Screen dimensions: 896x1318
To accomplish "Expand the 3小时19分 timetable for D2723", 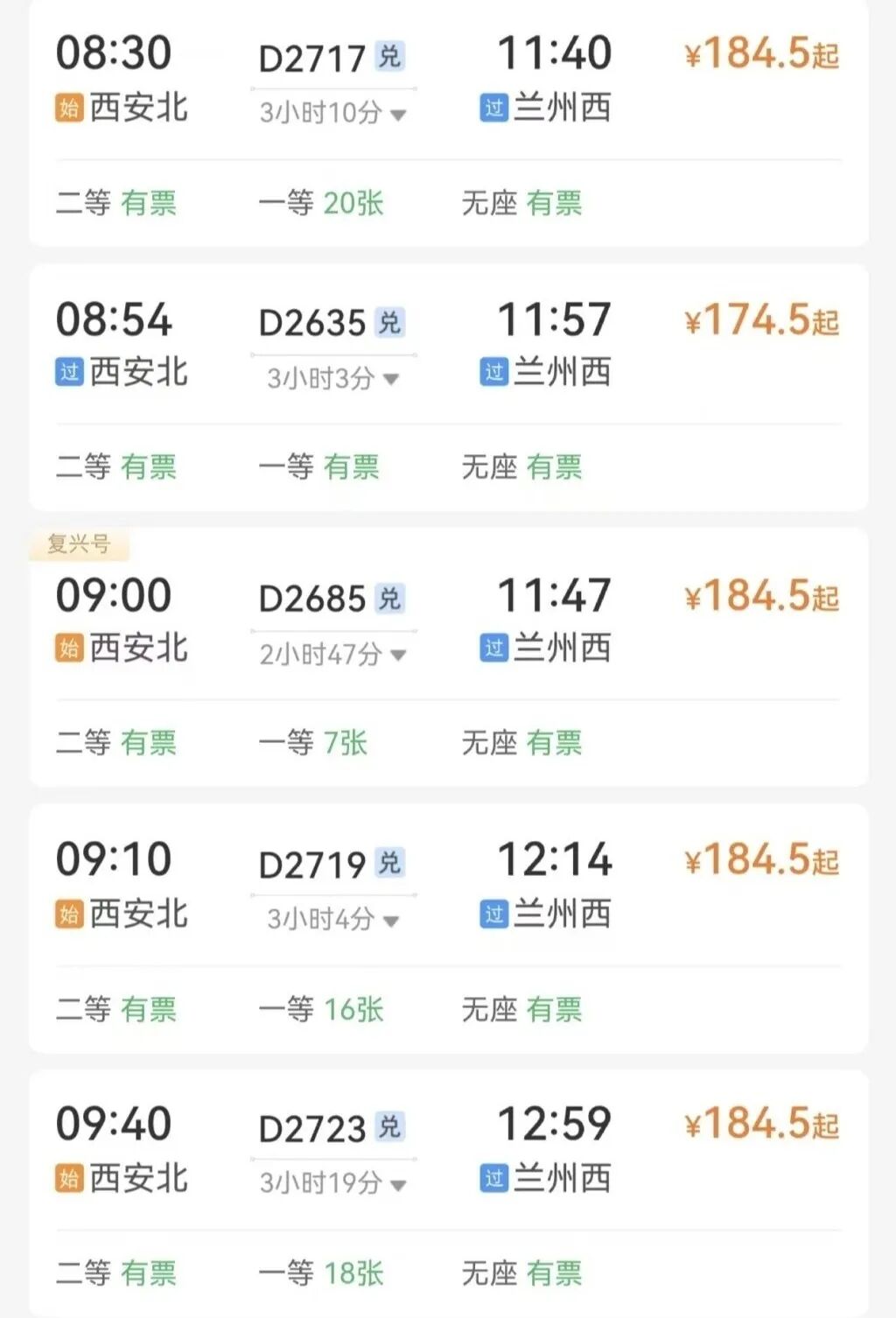I will pos(398,1185).
